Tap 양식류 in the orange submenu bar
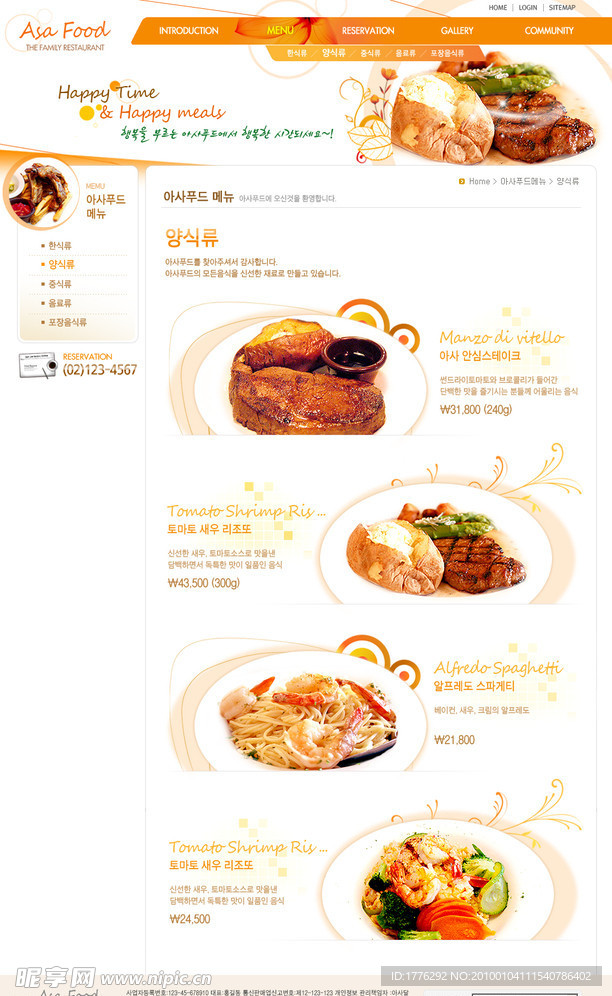Image resolution: width=612 pixels, height=996 pixels. (334, 53)
